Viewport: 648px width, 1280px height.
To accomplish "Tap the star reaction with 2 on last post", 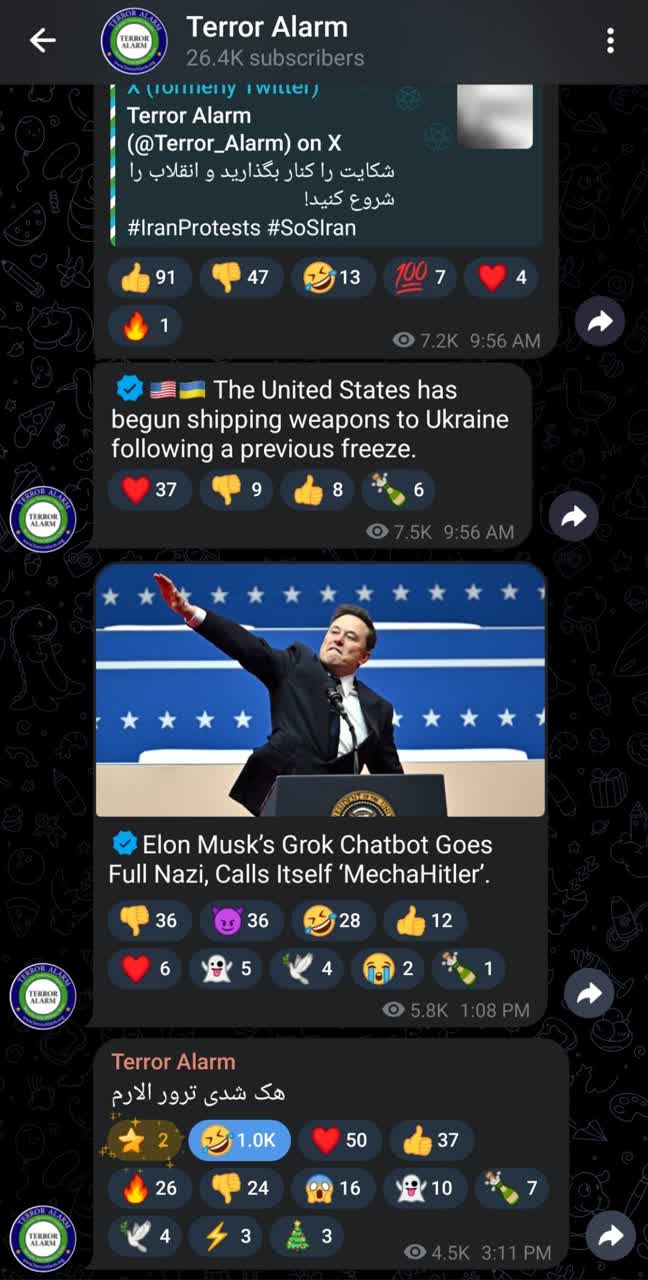I will tap(145, 1139).
